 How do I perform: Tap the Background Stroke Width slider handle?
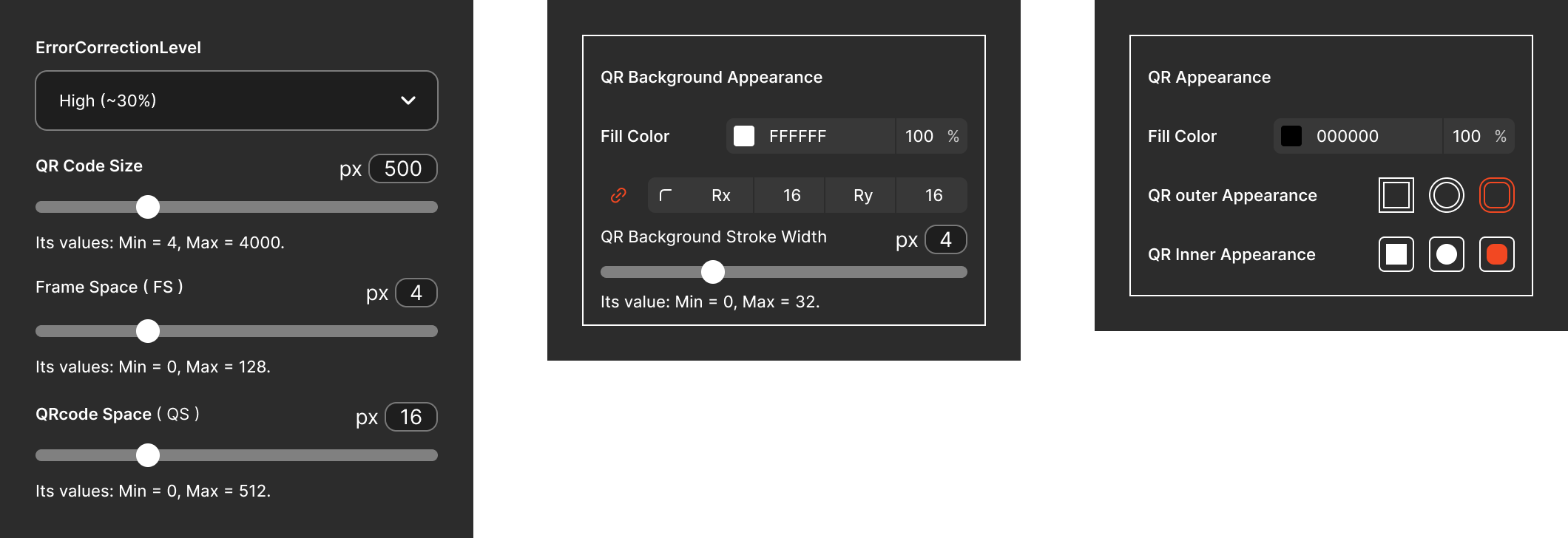click(713, 272)
